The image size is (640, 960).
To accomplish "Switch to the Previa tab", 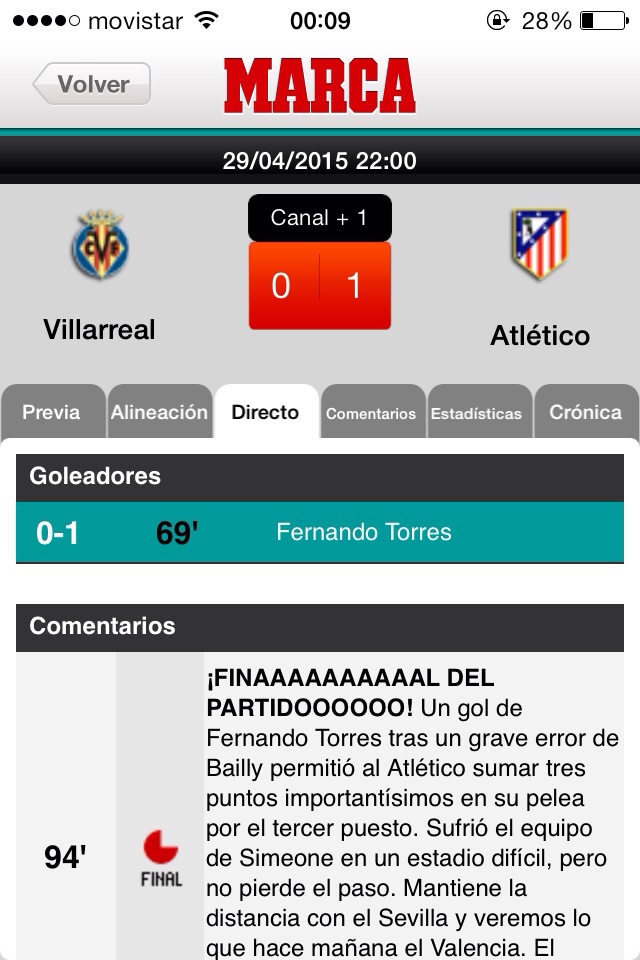I will point(52,412).
